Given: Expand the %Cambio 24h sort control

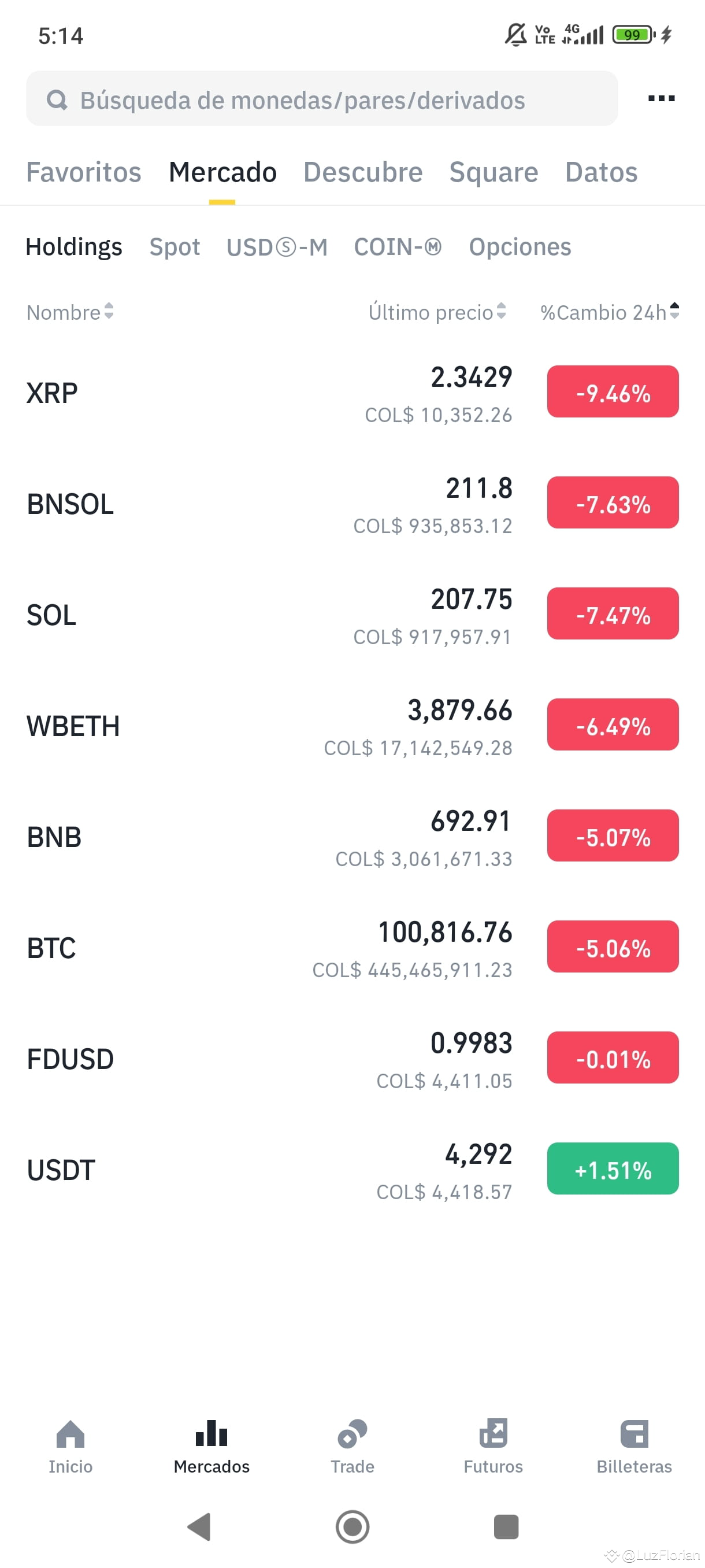Looking at the screenshot, I should (675, 312).
